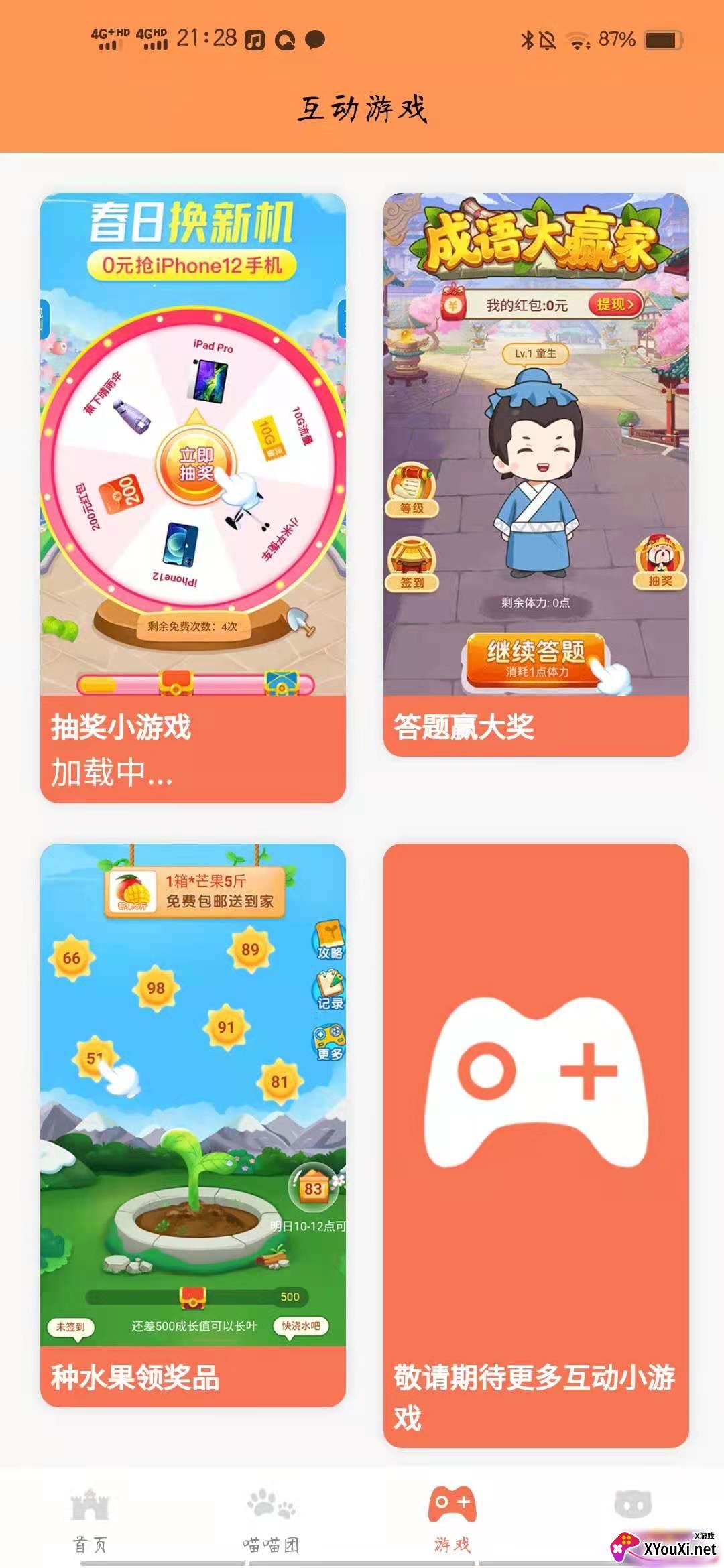
Task: Open the 答题赢大奖 quiz game card
Action: [536, 474]
